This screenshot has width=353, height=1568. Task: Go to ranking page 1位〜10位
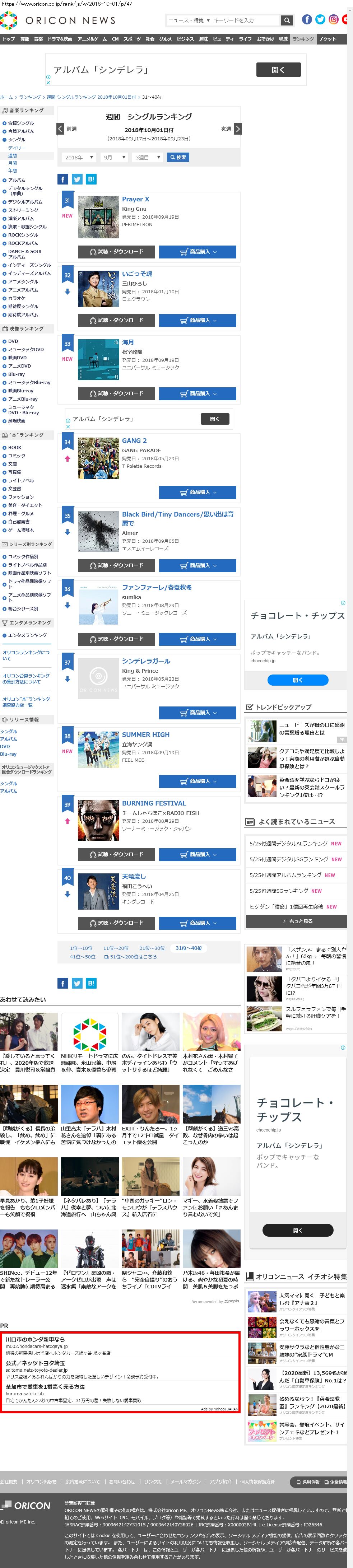click(81, 948)
